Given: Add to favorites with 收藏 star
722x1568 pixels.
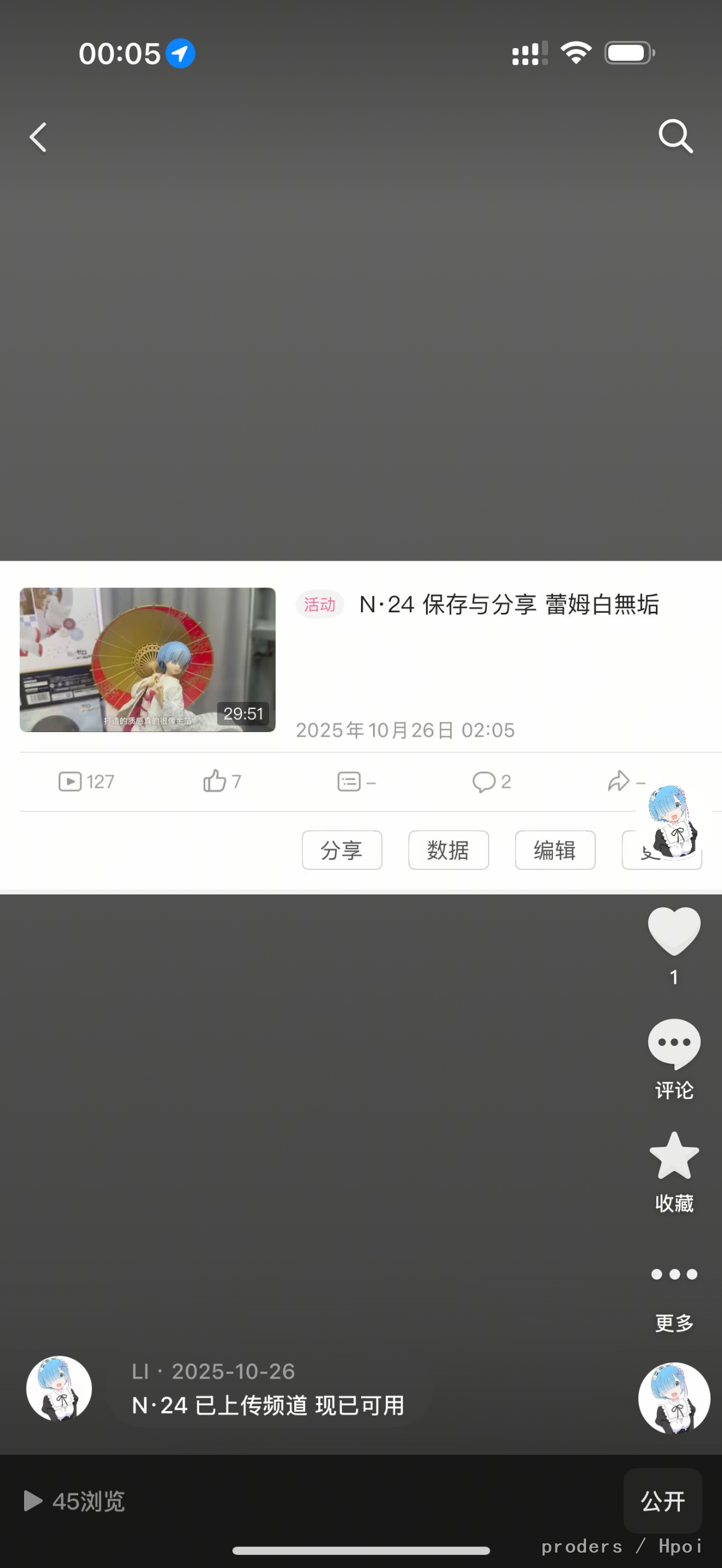Looking at the screenshot, I should pos(674,1156).
